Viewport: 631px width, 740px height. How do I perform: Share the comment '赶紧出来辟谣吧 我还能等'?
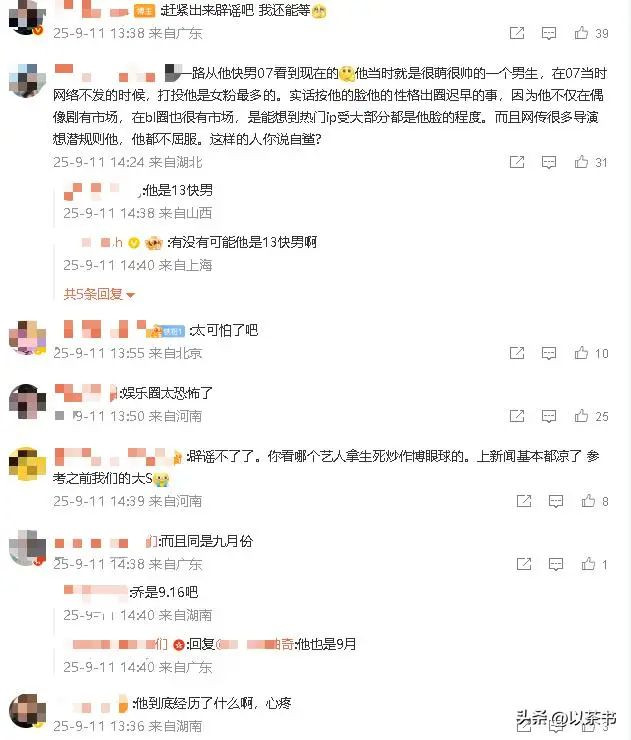click(x=517, y=33)
